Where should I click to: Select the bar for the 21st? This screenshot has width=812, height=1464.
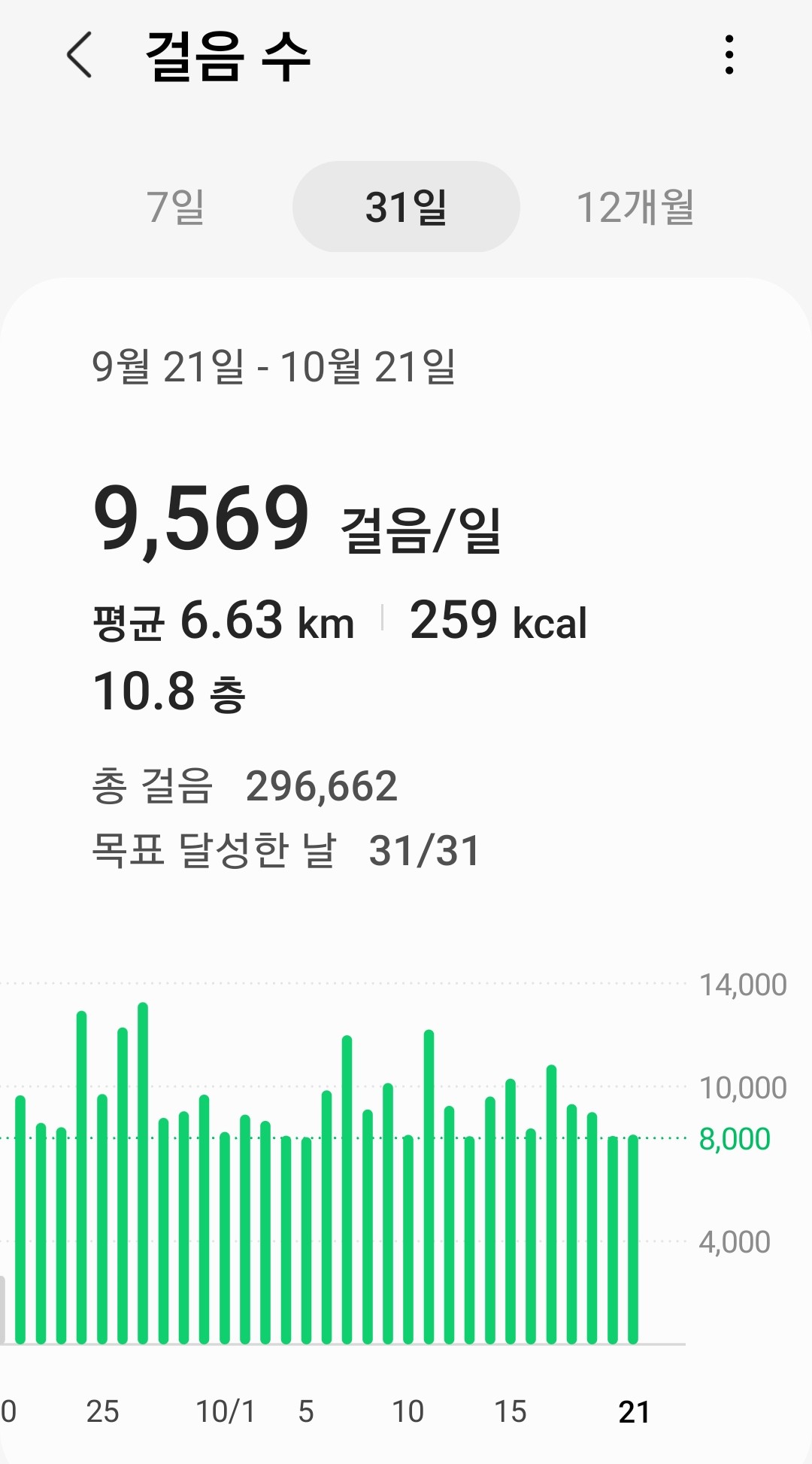coord(633,1239)
